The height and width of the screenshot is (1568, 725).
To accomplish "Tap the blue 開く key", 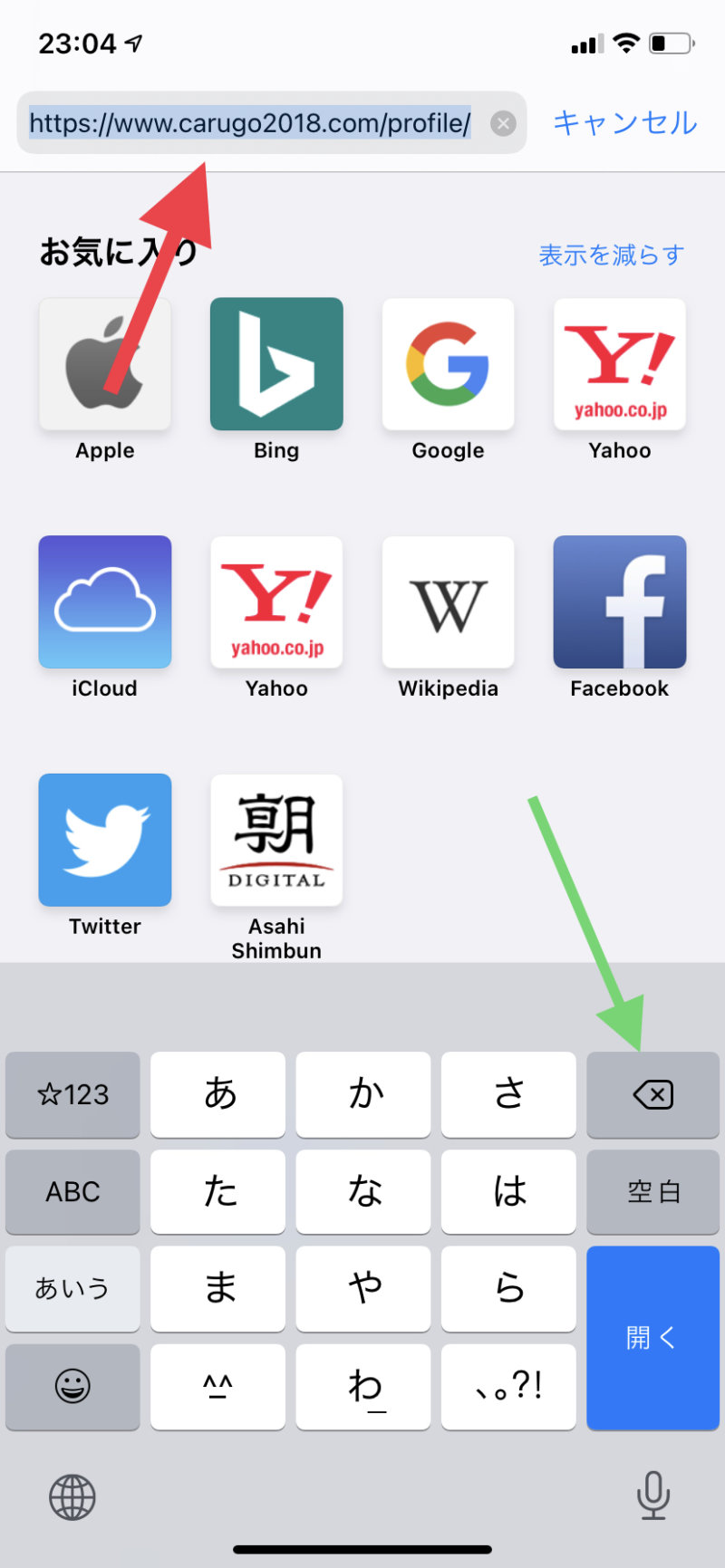I will tap(652, 1337).
